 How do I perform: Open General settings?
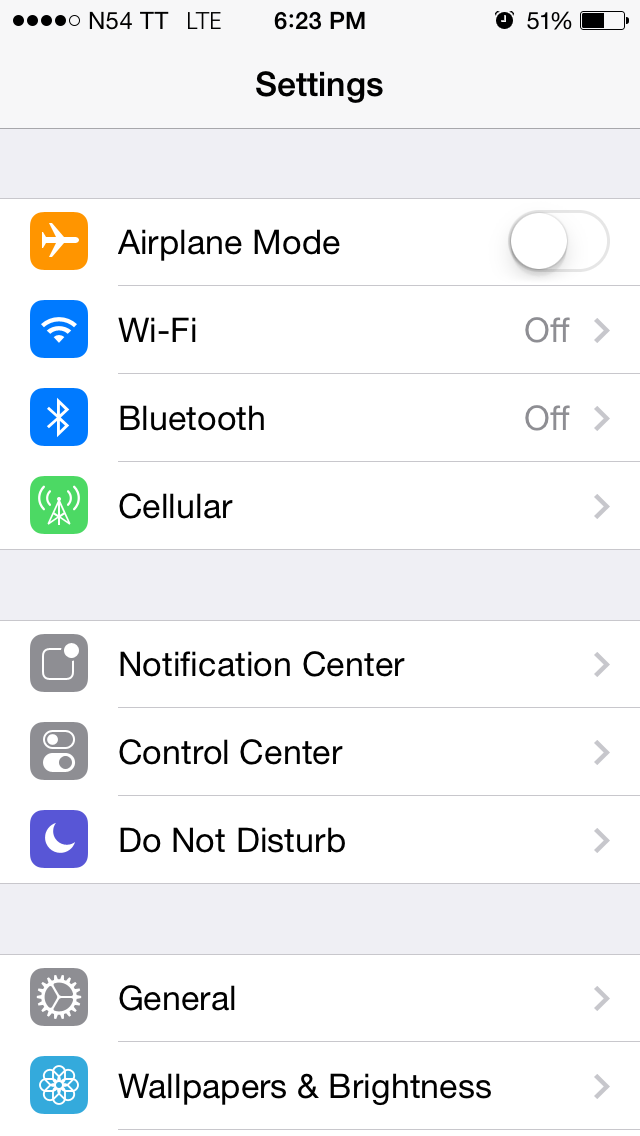(320, 998)
